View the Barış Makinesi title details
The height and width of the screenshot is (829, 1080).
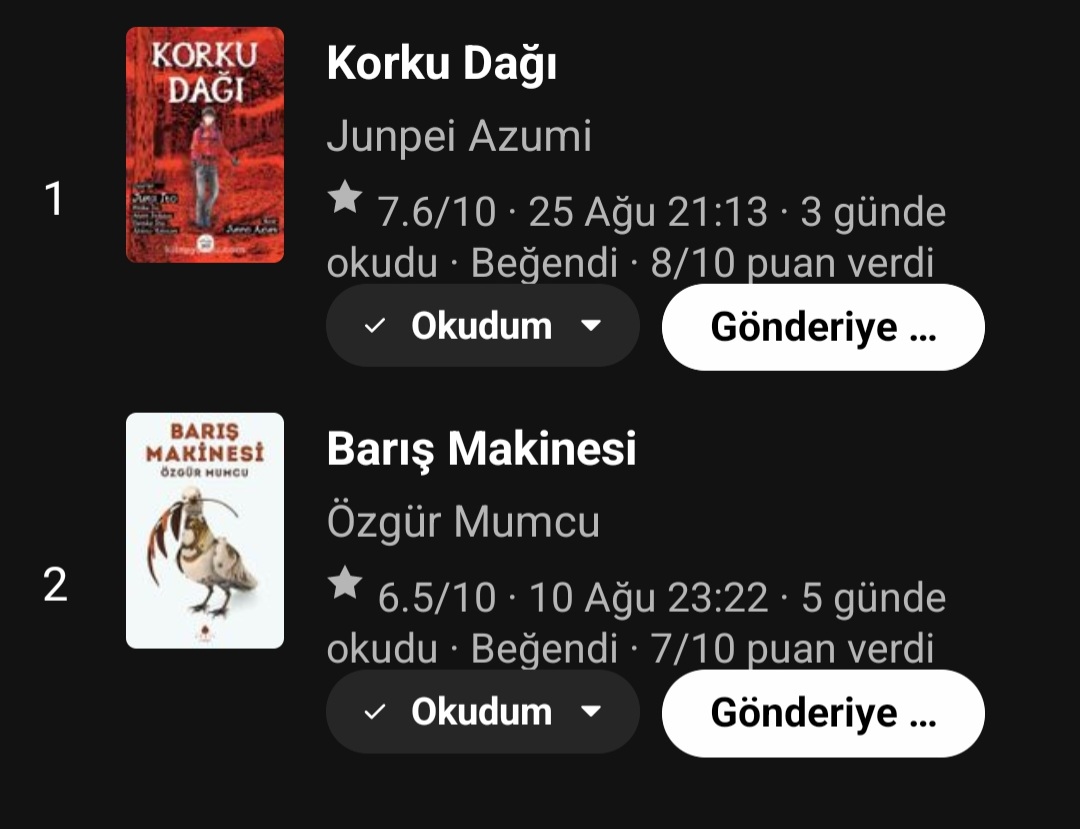click(x=481, y=450)
